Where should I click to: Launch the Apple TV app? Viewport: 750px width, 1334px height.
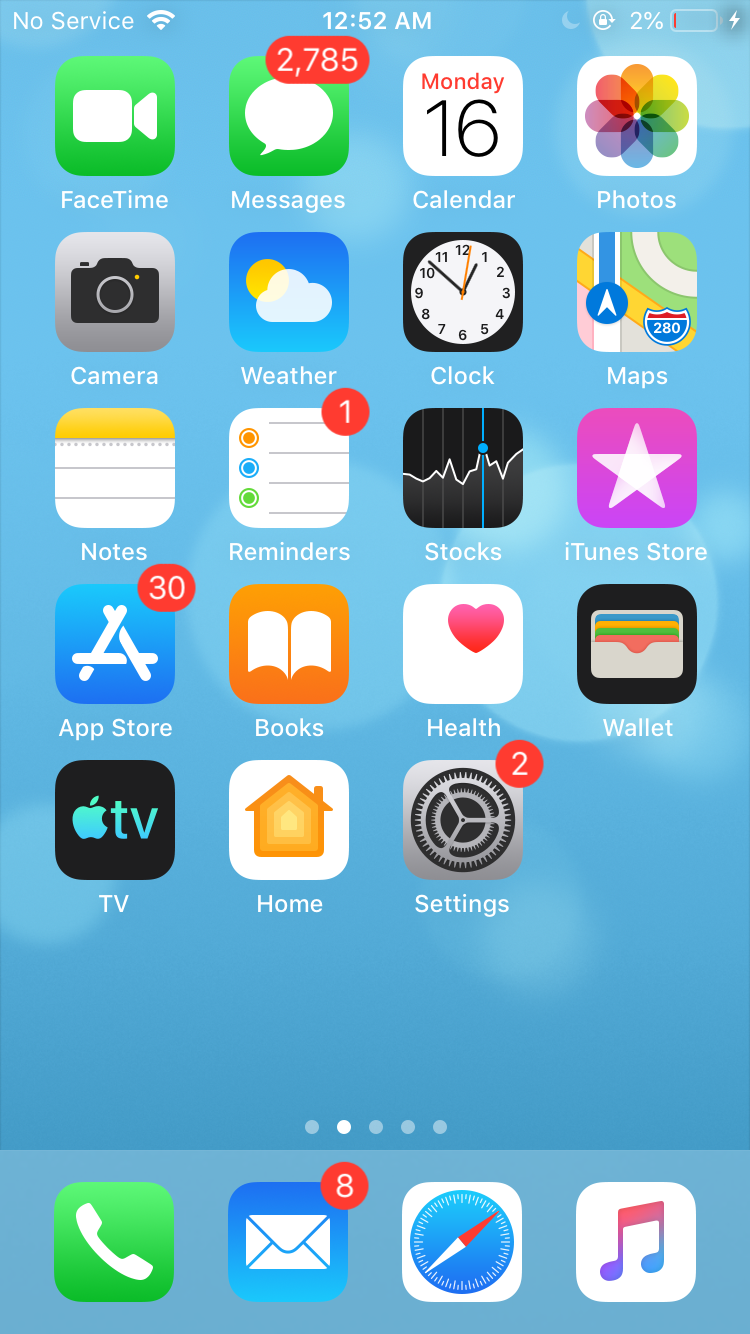click(x=114, y=819)
